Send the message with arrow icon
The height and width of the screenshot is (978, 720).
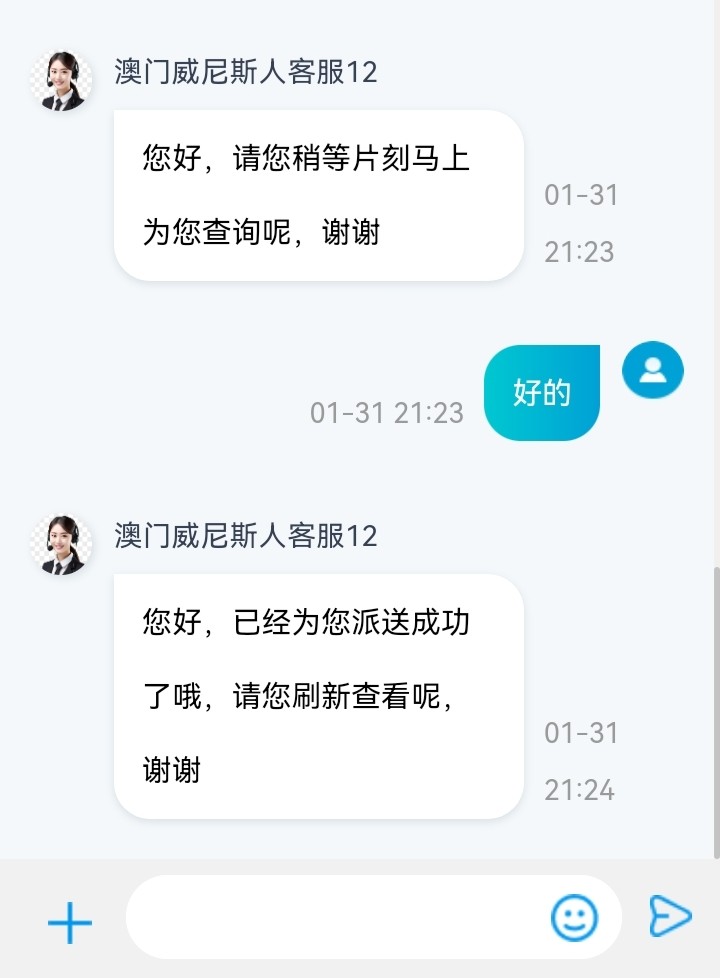tap(669, 916)
